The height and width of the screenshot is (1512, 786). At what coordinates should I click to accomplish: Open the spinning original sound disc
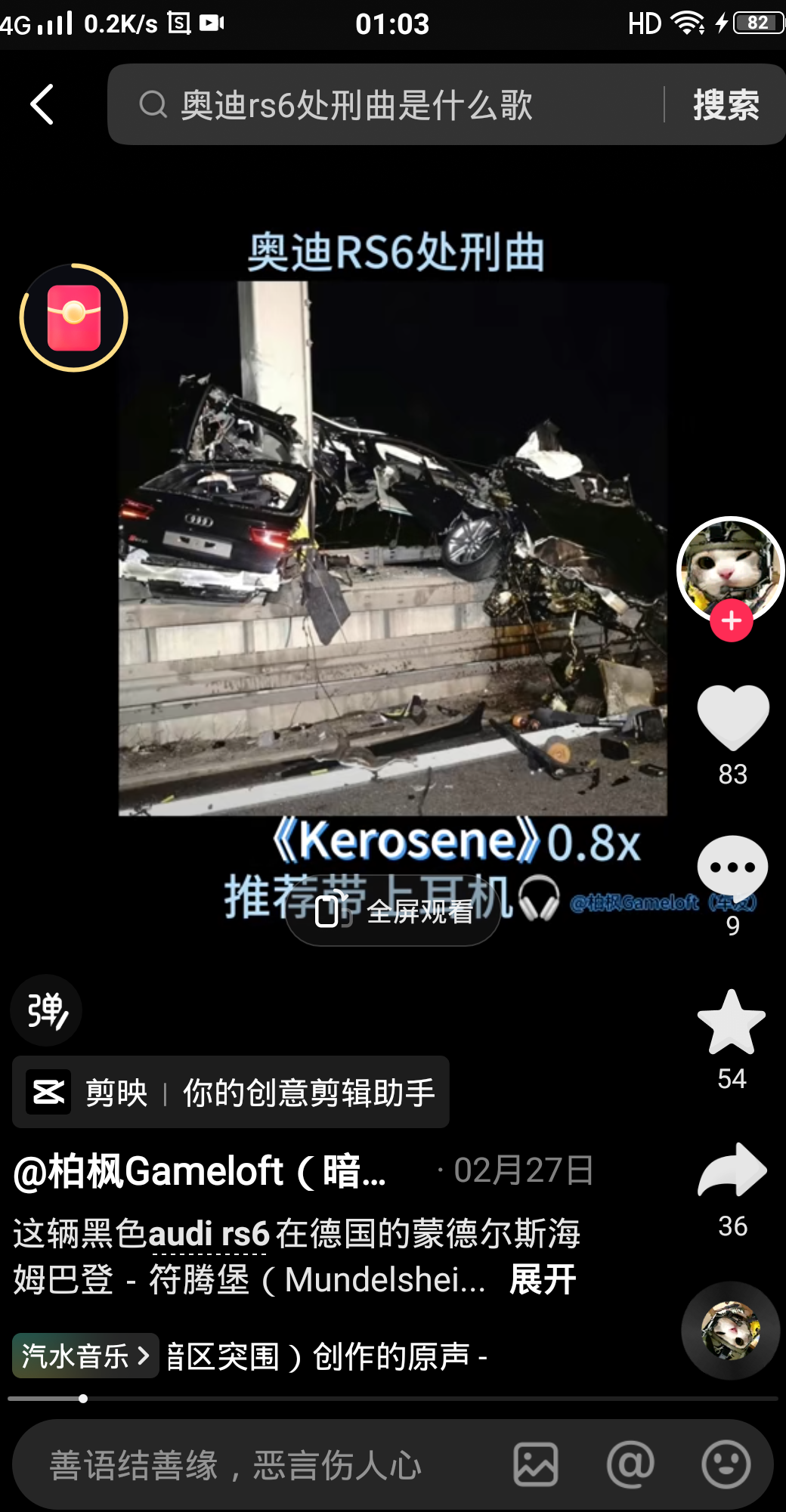[x=730, y=1330]
